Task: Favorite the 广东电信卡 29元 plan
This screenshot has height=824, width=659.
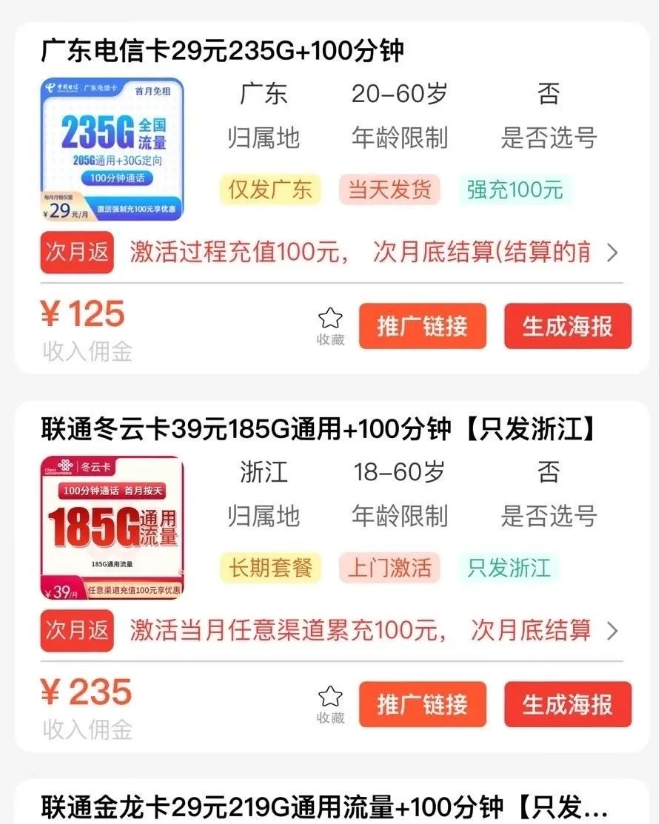Action: 330,325
